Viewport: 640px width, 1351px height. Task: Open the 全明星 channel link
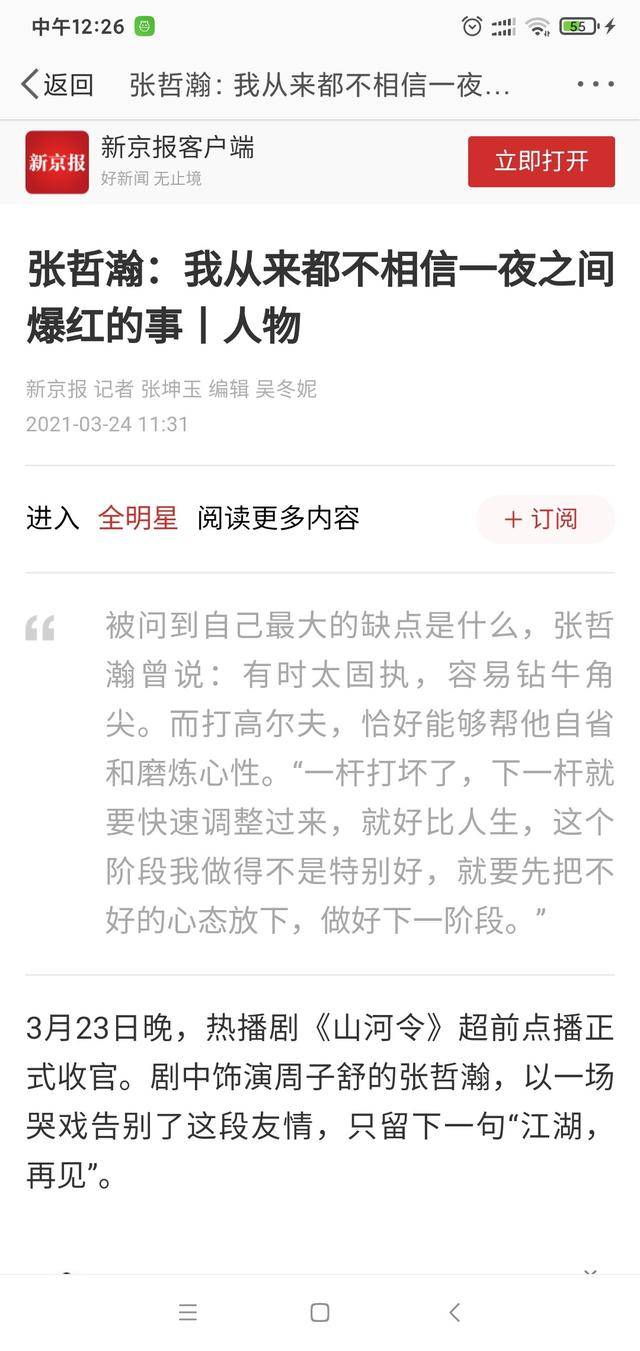coord(138,518)
